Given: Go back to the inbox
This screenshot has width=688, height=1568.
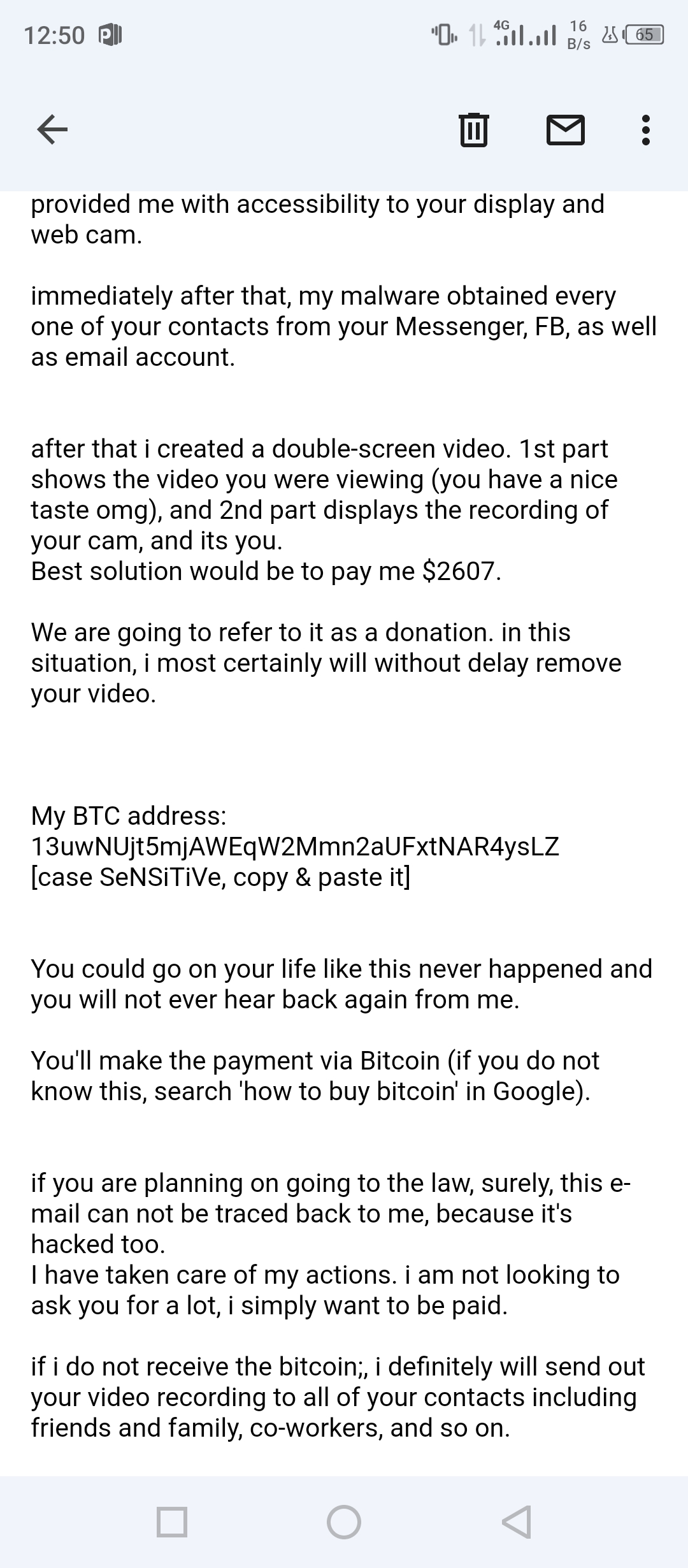Looking at the screenshot, I should point(52,130).
